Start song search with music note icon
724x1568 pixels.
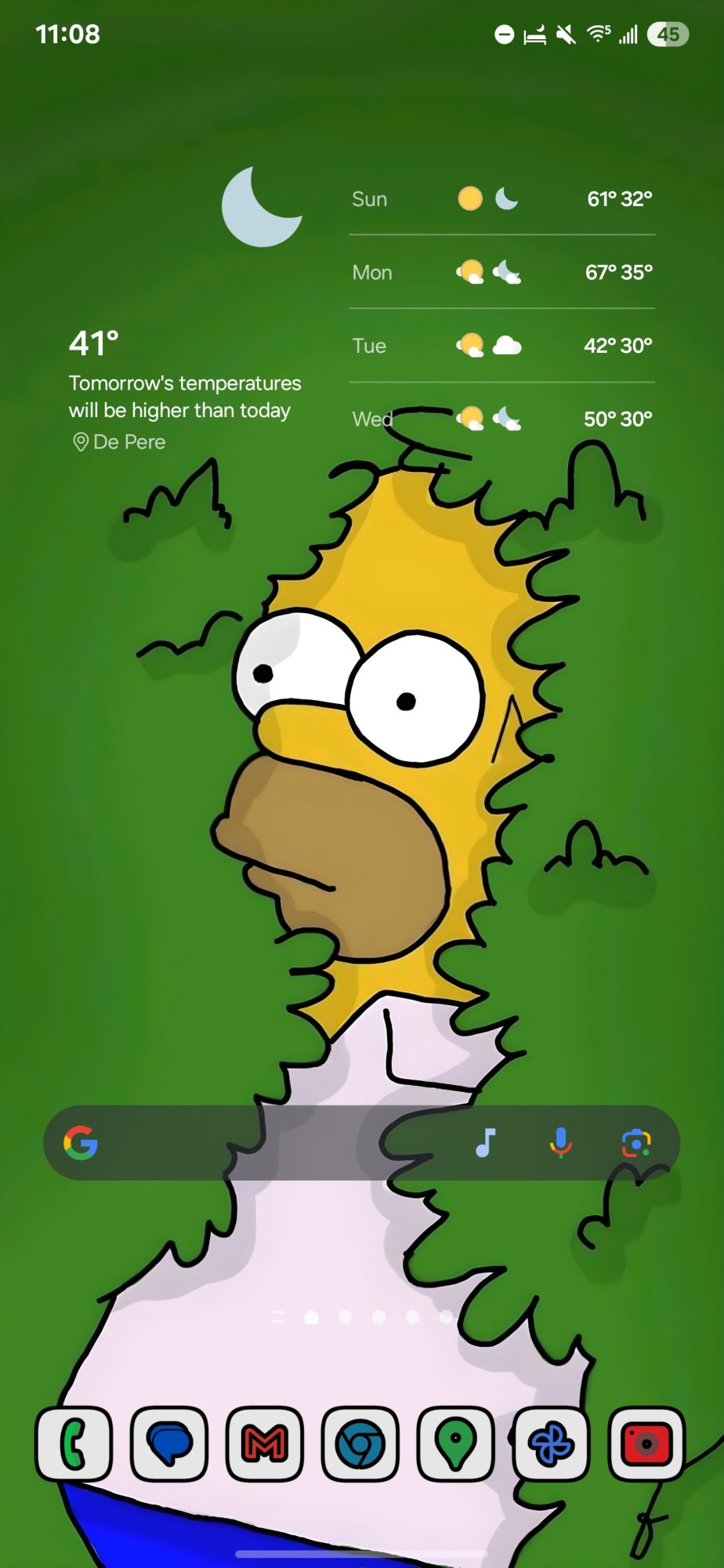click(486, 1143)
